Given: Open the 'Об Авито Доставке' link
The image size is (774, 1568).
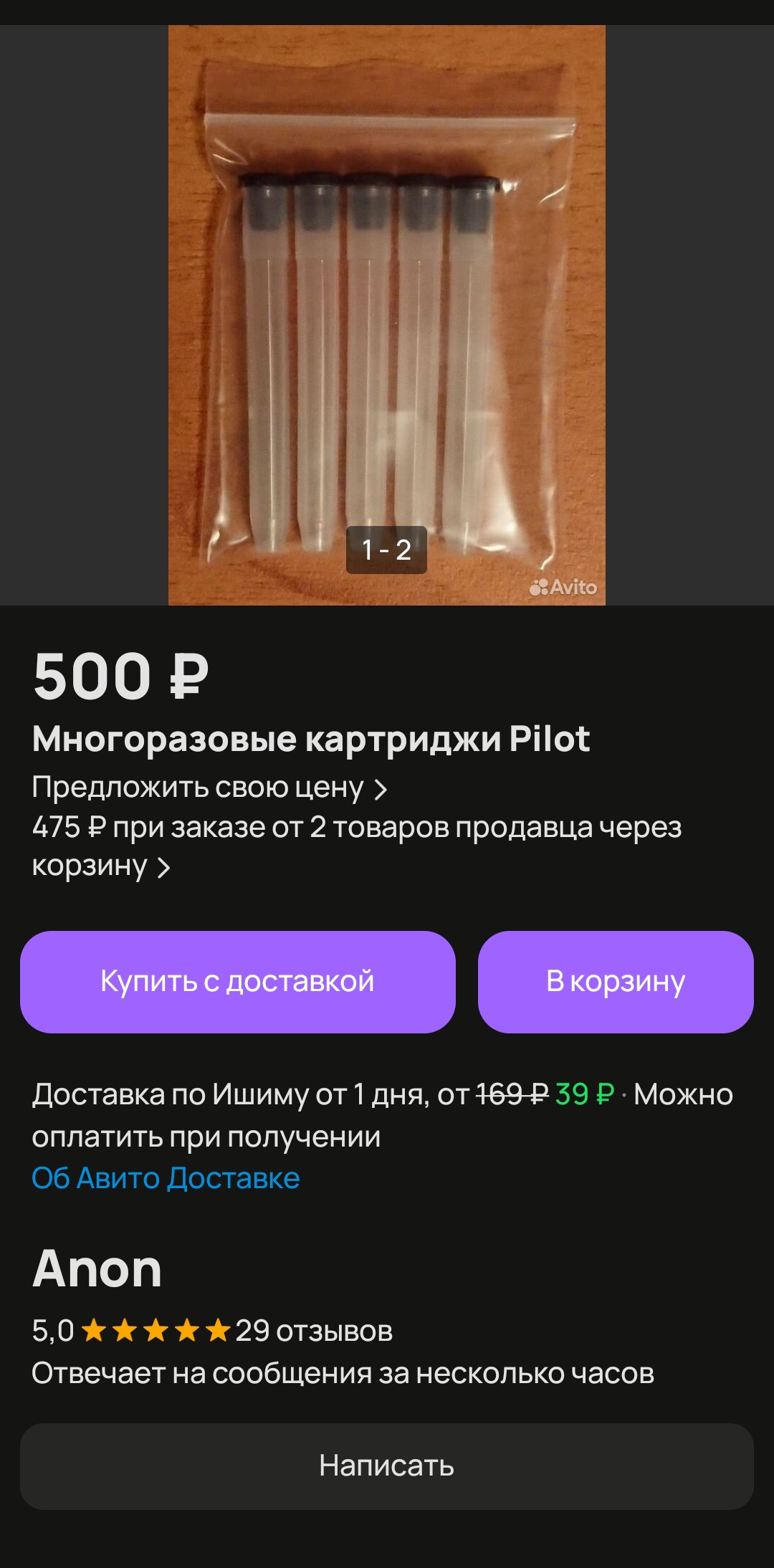Looking at the screenshot, I should [x=166, y=1178].
